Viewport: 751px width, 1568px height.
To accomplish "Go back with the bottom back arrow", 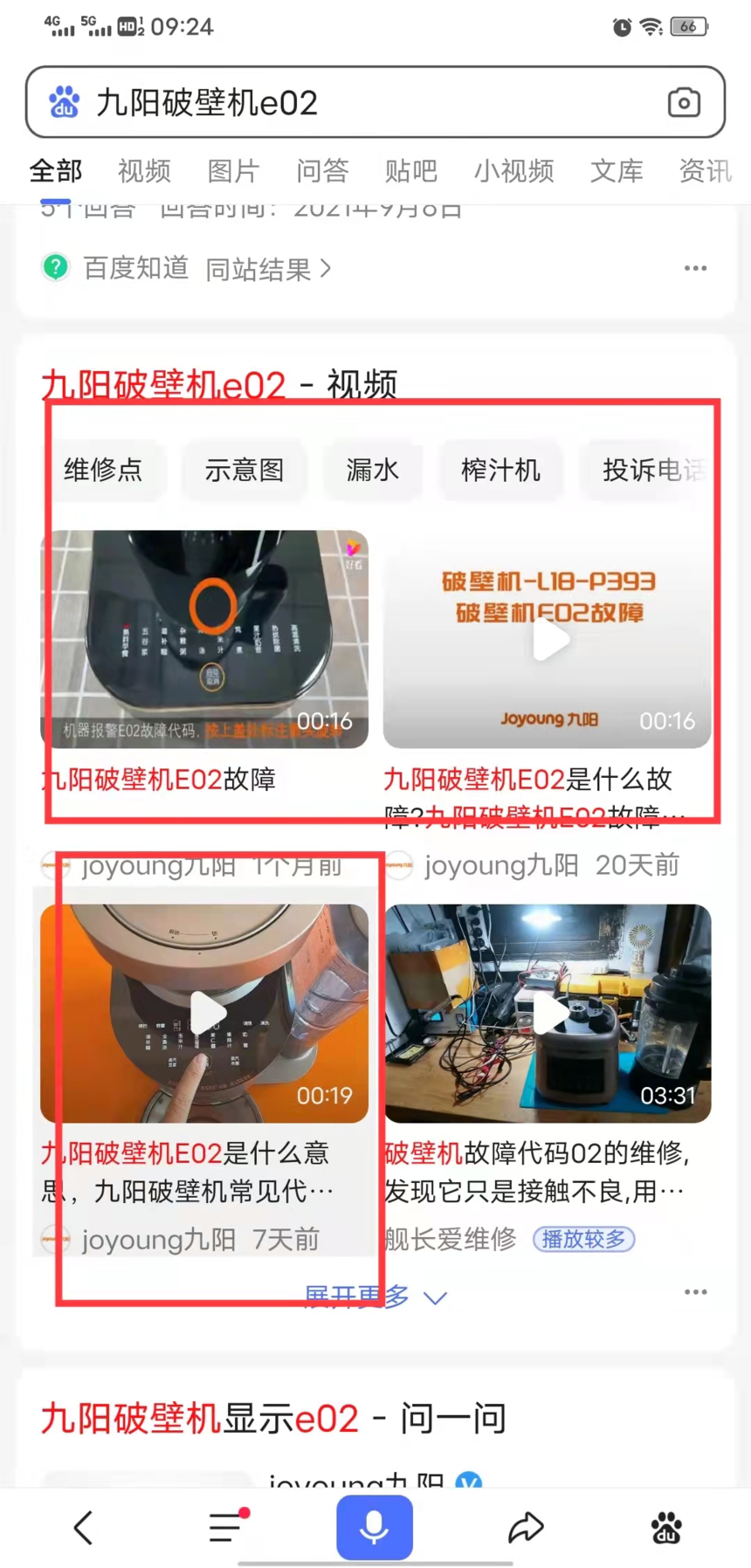I will [x=84, y=1528].
